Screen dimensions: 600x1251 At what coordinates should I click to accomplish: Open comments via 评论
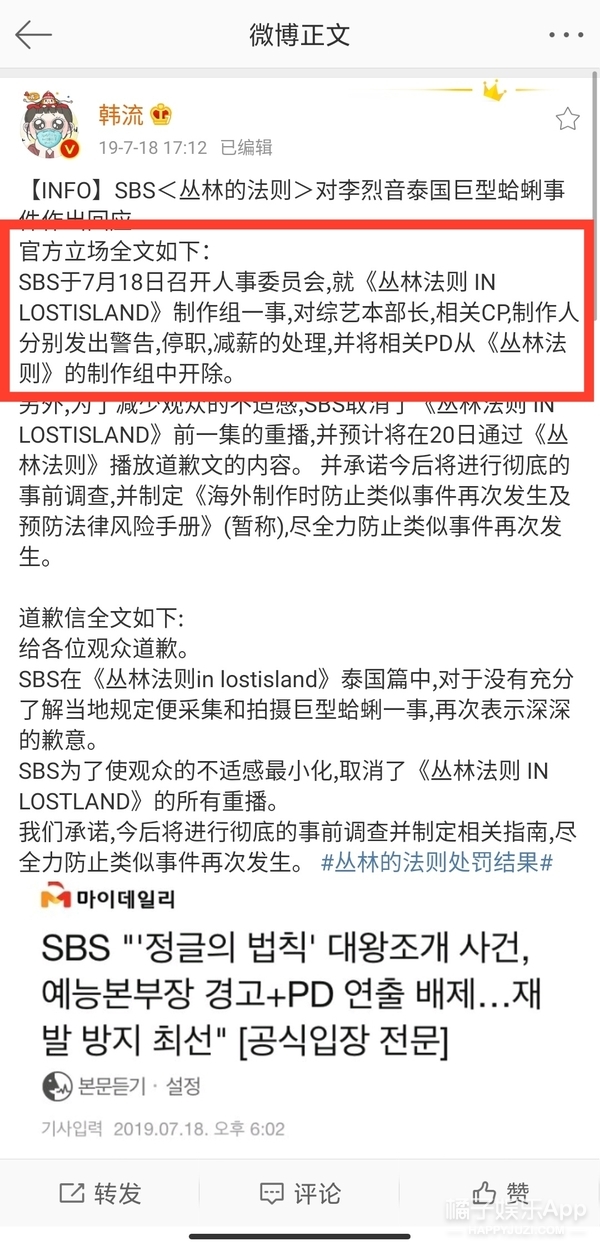(x=300, y=1193)
